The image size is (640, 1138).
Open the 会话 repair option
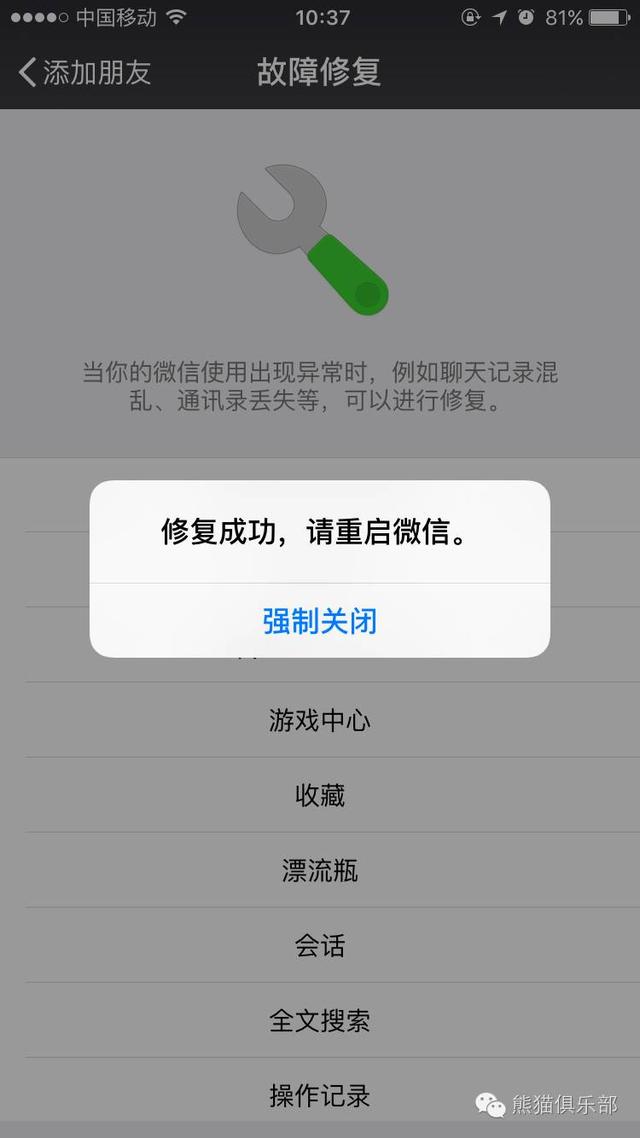(x=320, y=945)
